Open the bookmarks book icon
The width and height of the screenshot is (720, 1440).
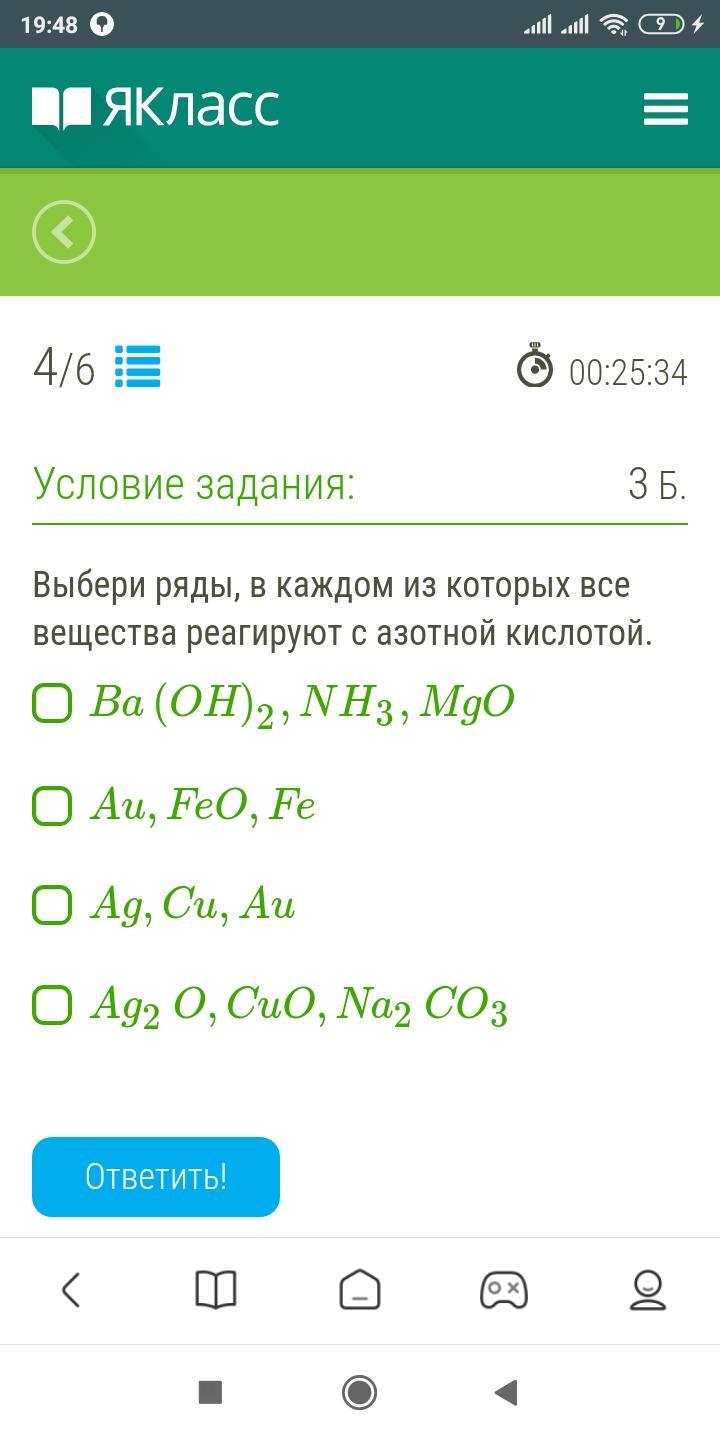[x=216, y=1290]
